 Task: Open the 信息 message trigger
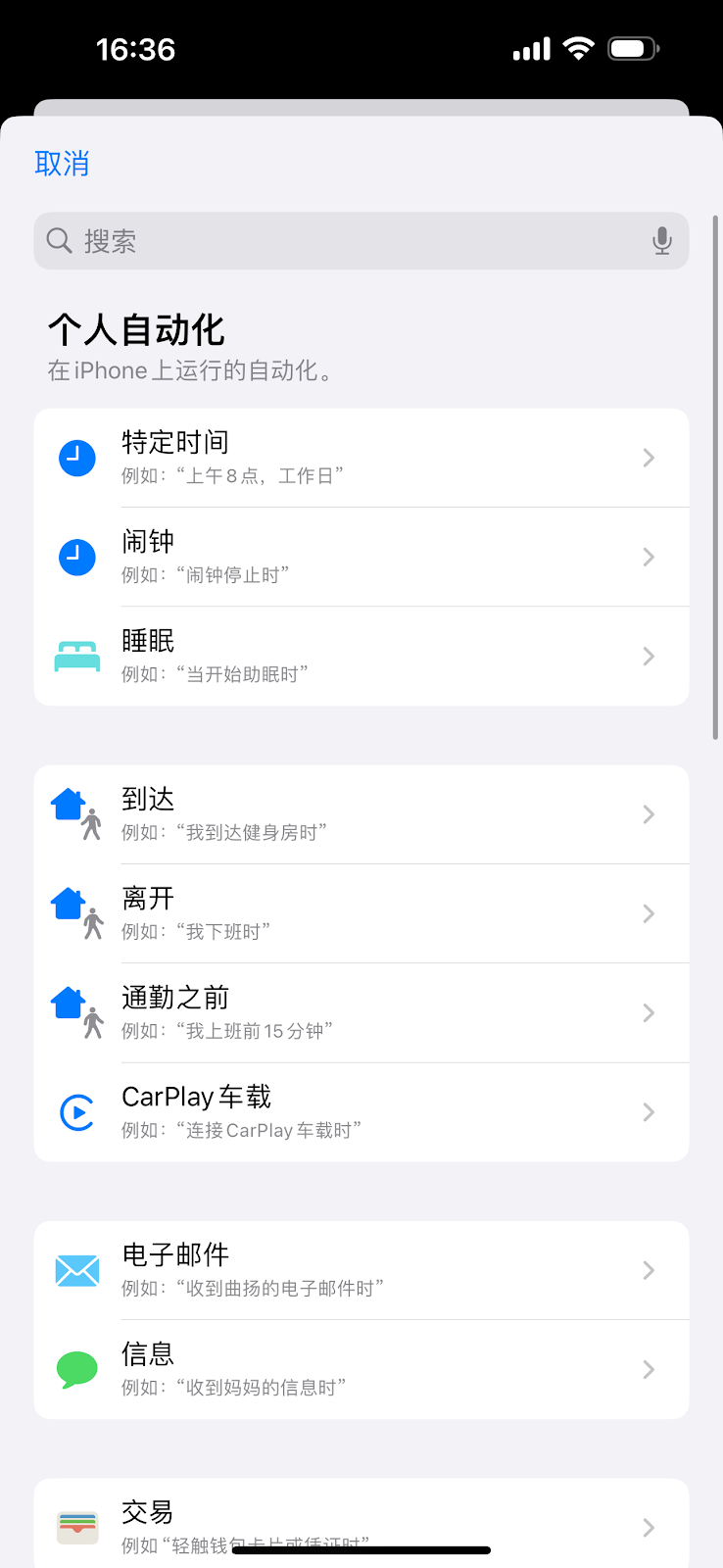click(361, 1370)
